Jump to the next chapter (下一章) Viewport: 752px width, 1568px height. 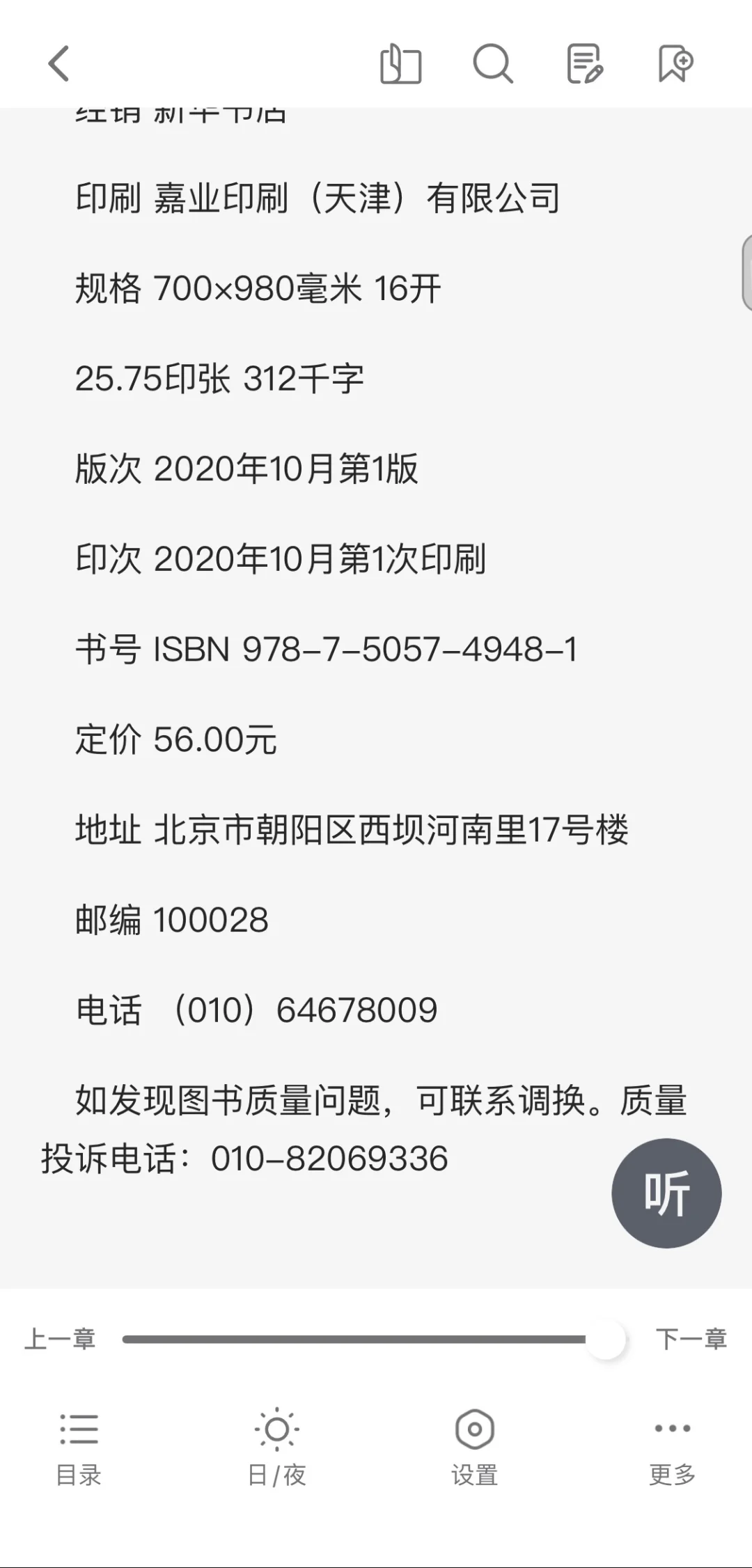(x=691, y=1339)
